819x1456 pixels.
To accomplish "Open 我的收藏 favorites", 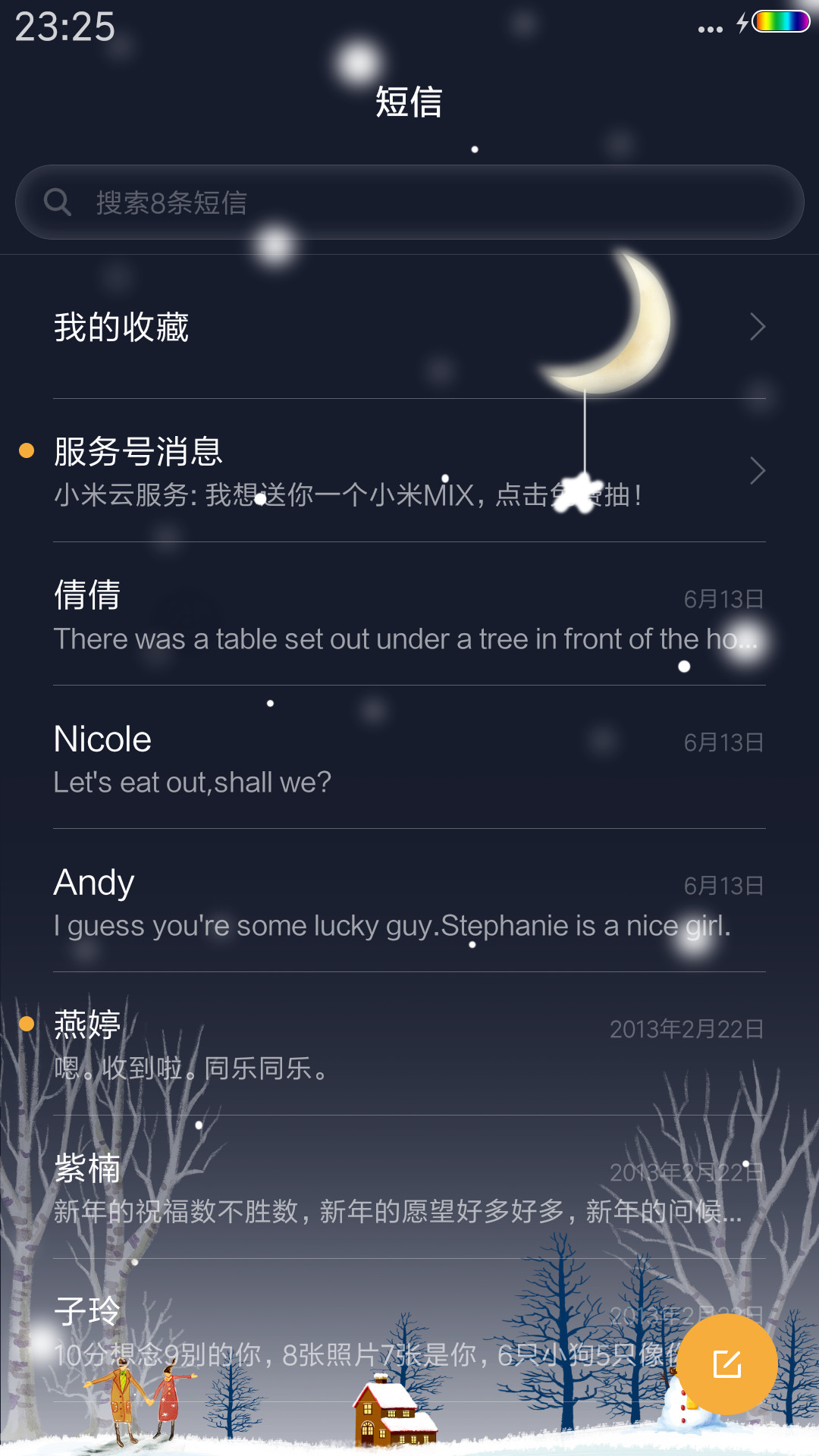I will pyautogui.click(x=409, y=327).
